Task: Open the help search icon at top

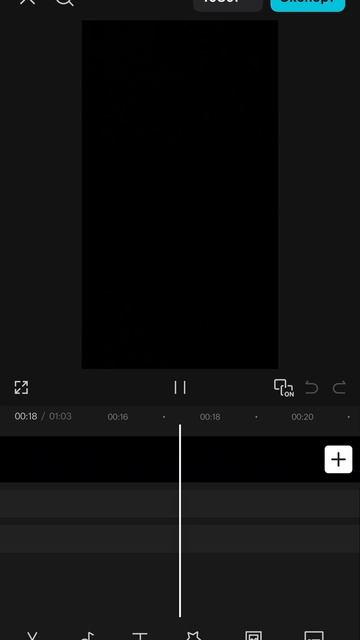Action: 64,2
